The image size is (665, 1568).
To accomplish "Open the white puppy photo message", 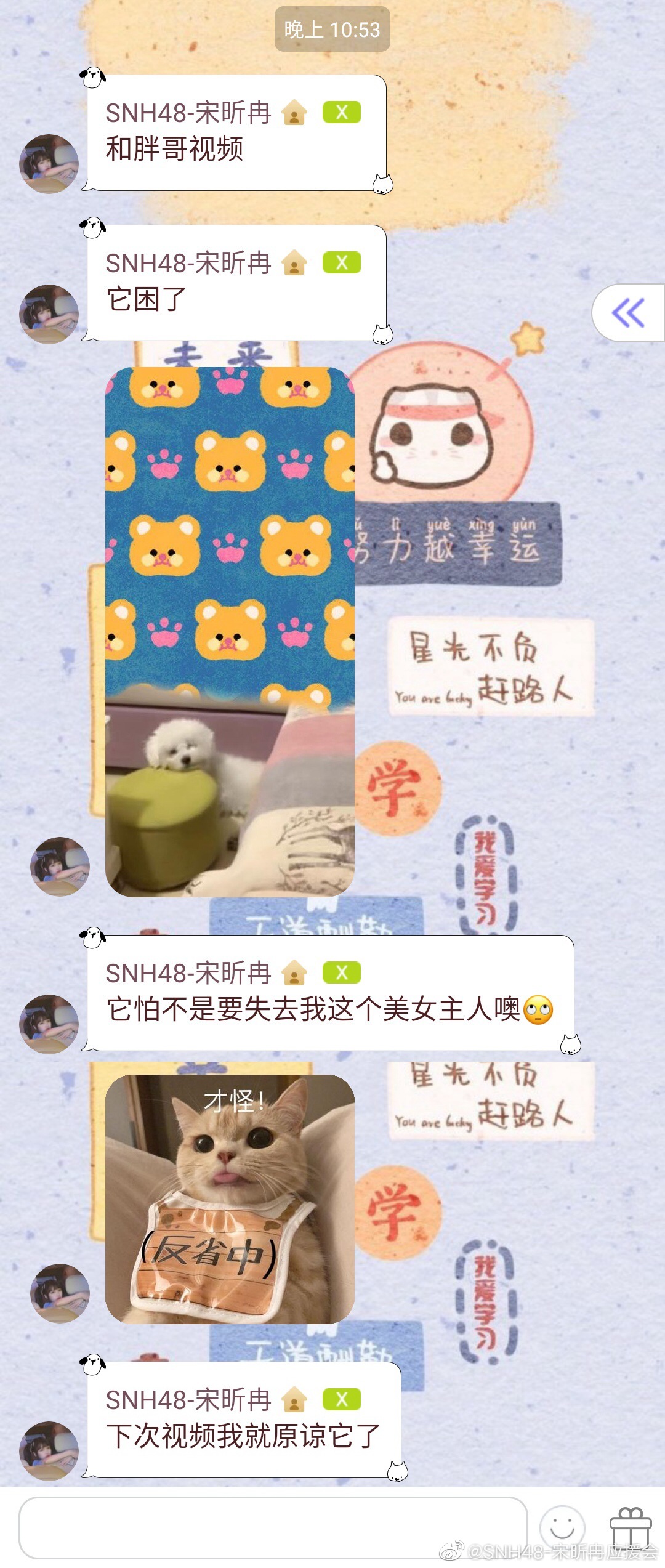I will click(230, 631).
